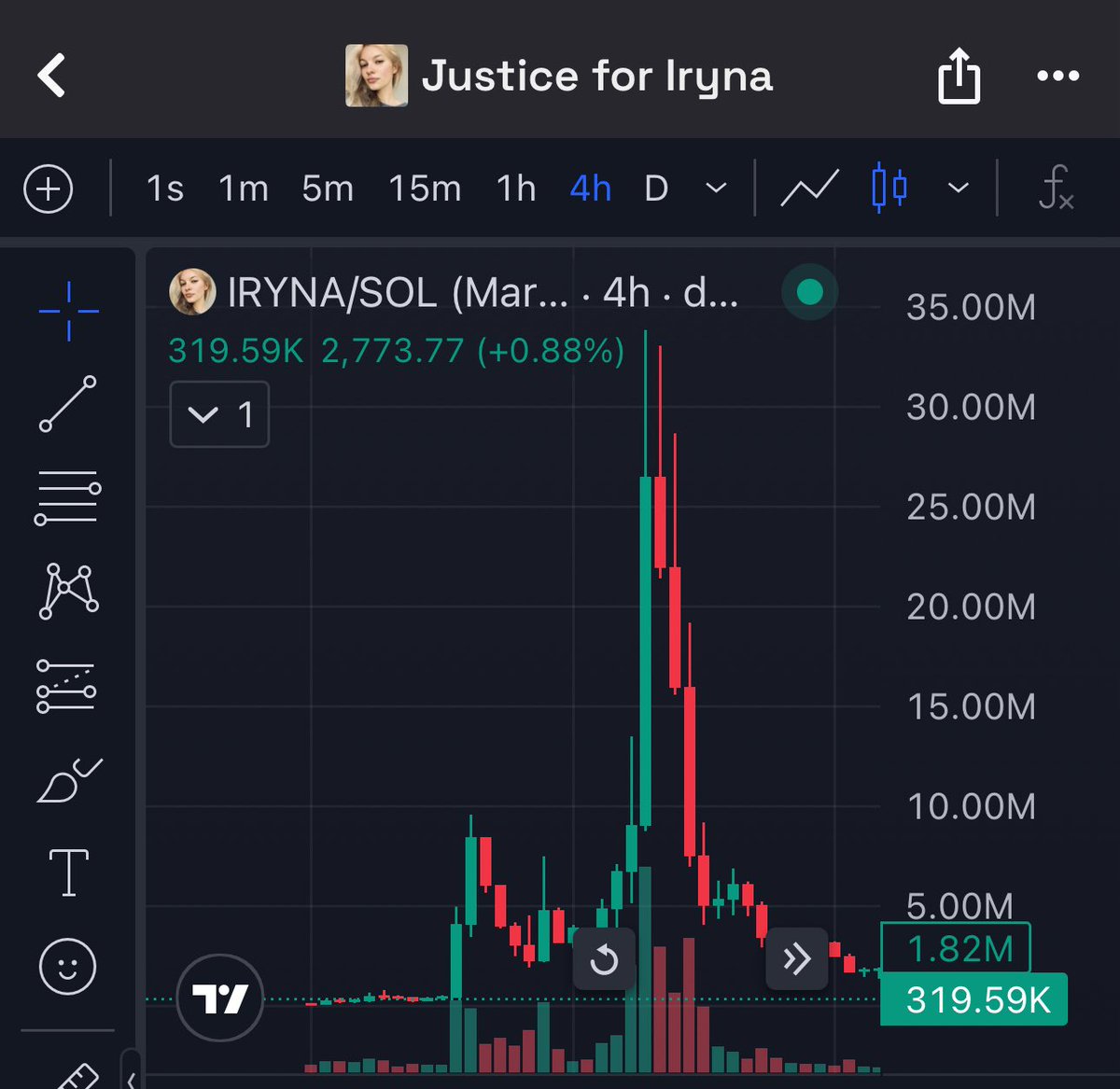Select the trend line drawing tool

pos(67,403)
